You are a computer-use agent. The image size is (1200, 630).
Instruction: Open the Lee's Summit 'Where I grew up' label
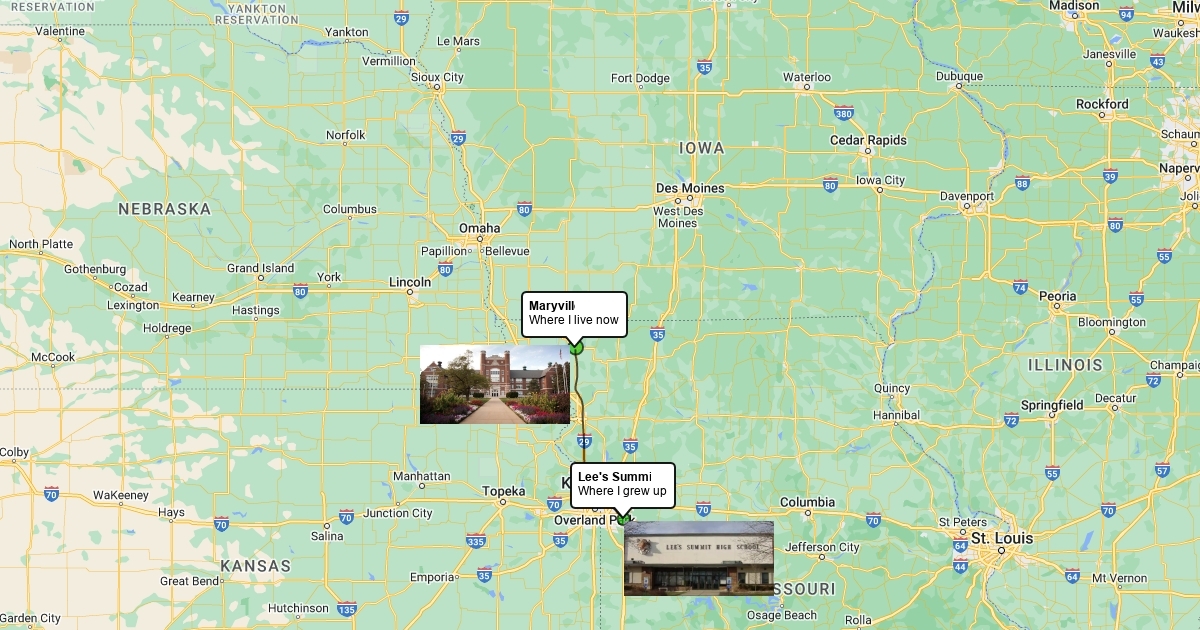[x=622, y=484]
